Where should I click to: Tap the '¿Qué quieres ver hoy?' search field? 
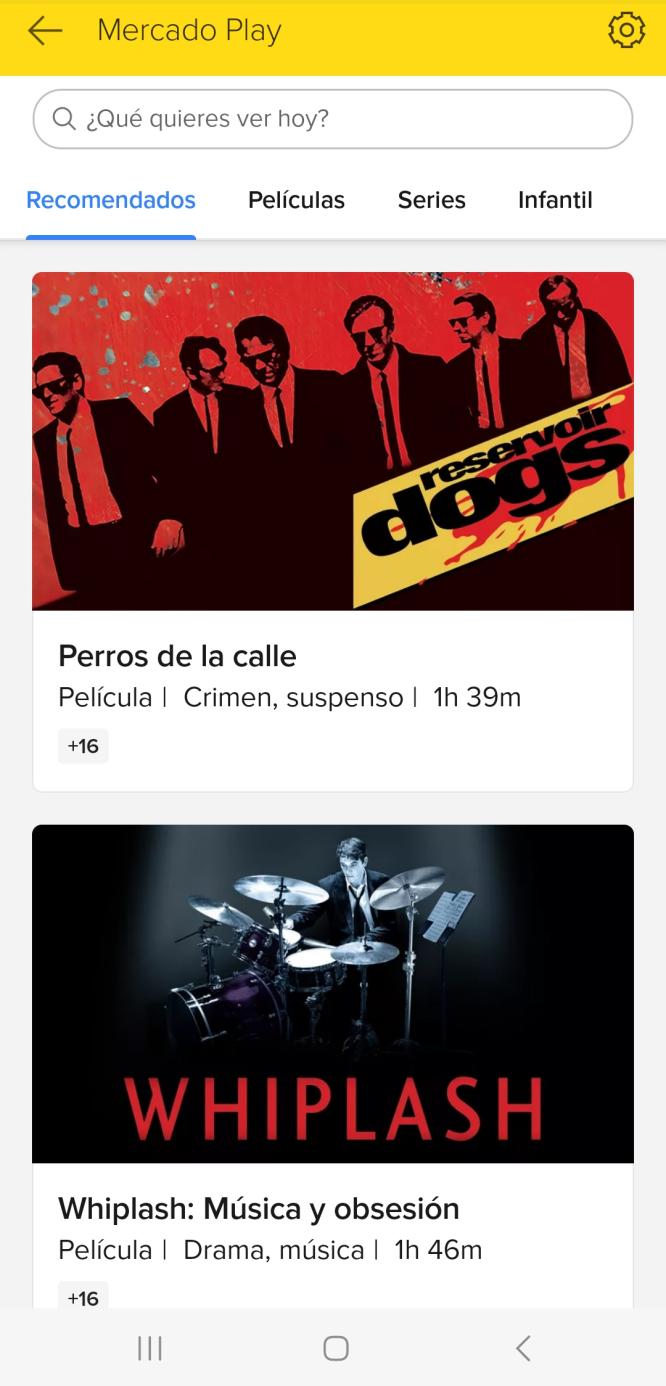coord(333,119)
